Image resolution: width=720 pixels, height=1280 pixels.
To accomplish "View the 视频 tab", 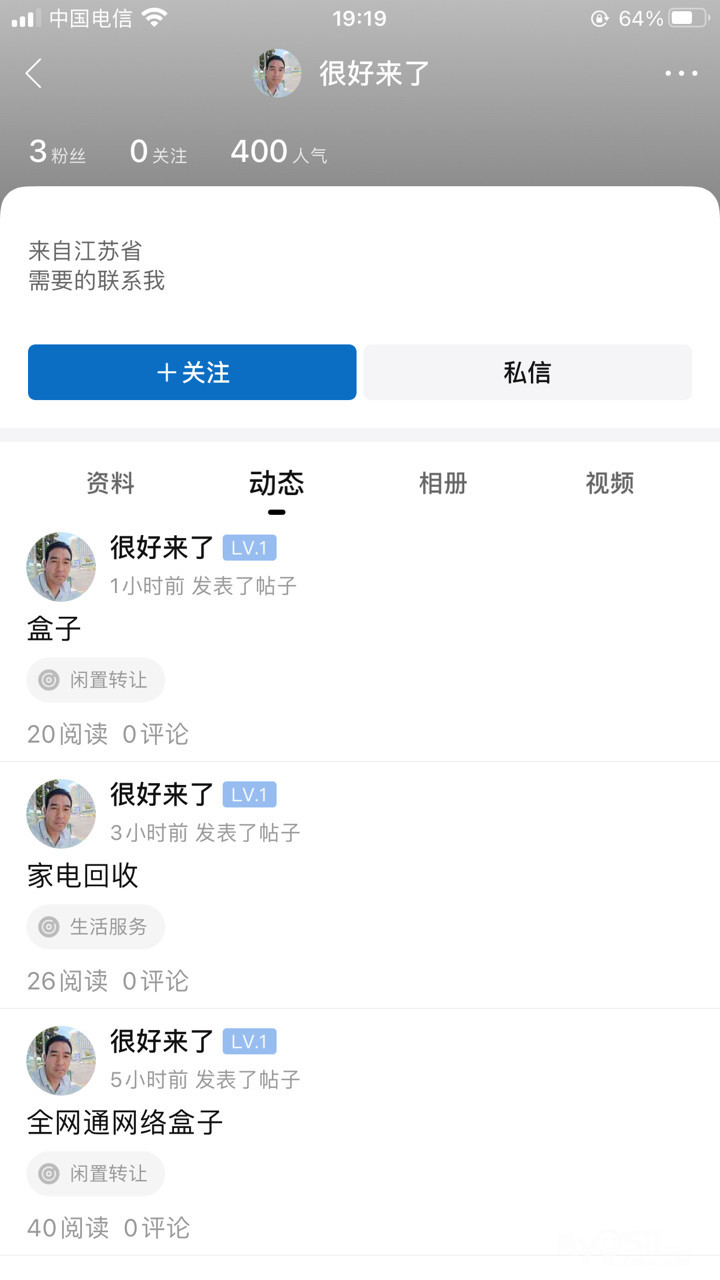I will [609, 484].
